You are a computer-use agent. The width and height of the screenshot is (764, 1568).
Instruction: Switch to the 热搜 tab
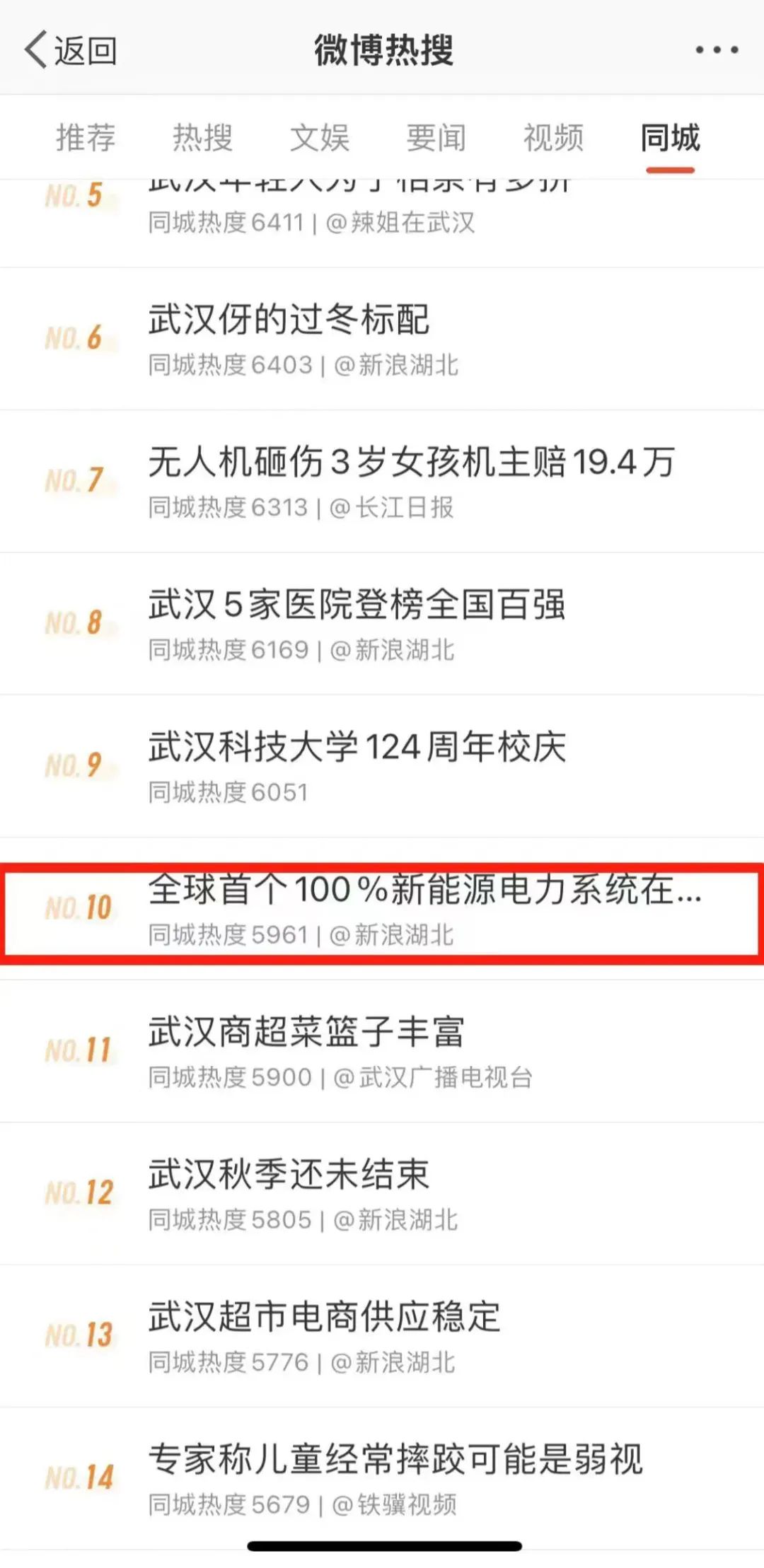[203, 137]
